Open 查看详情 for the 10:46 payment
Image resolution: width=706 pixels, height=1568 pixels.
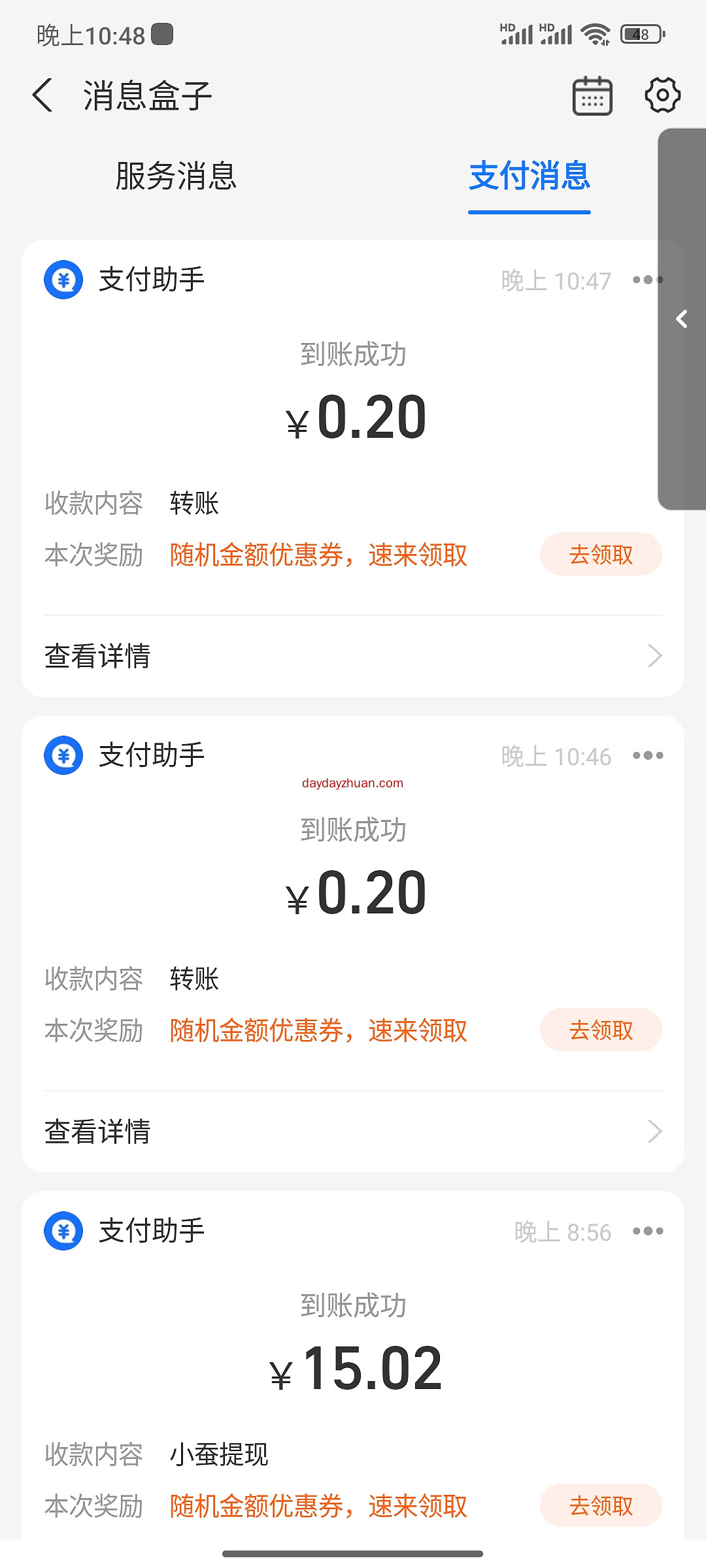tap(353, 1132)
